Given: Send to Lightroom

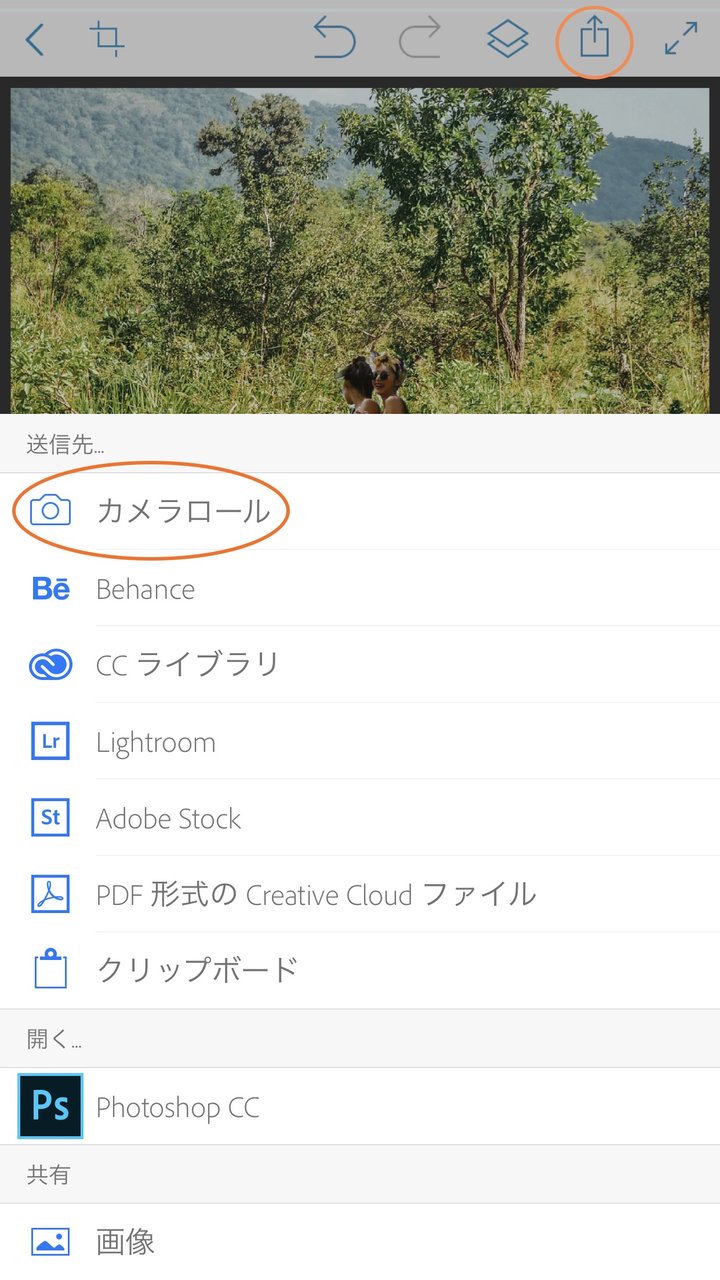Looking at the screenshot, I should [x=360, y=741].
